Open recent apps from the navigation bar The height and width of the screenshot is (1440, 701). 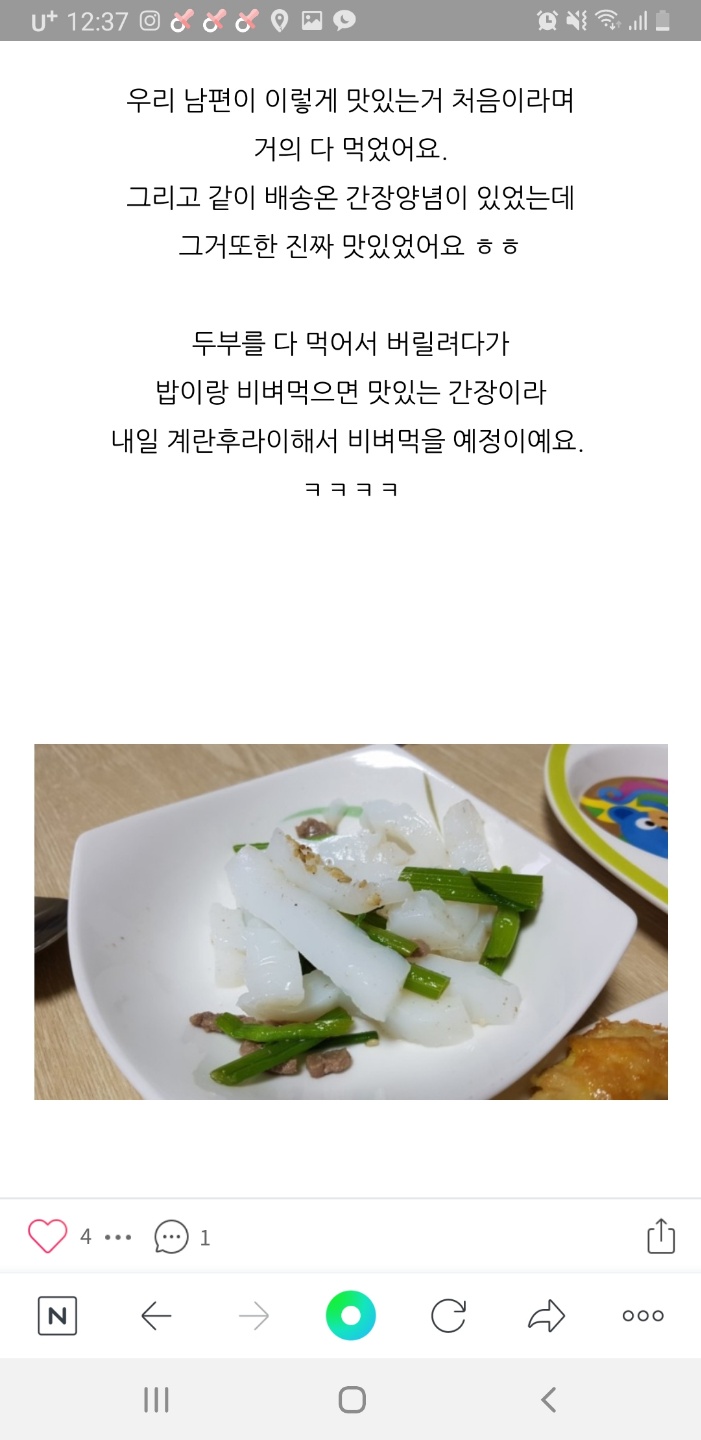pyautogui.click(x=156, y=1400)
